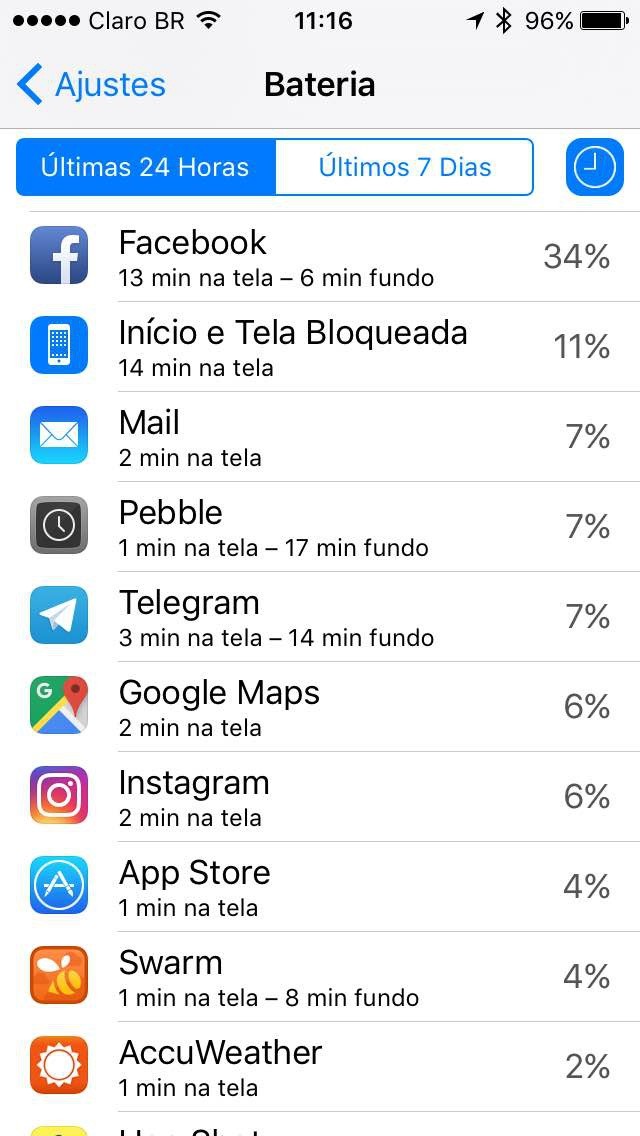Tap the Início e Tela Bloqueada row
Screen dimensions: 640x1136
[x=320, y=346]
